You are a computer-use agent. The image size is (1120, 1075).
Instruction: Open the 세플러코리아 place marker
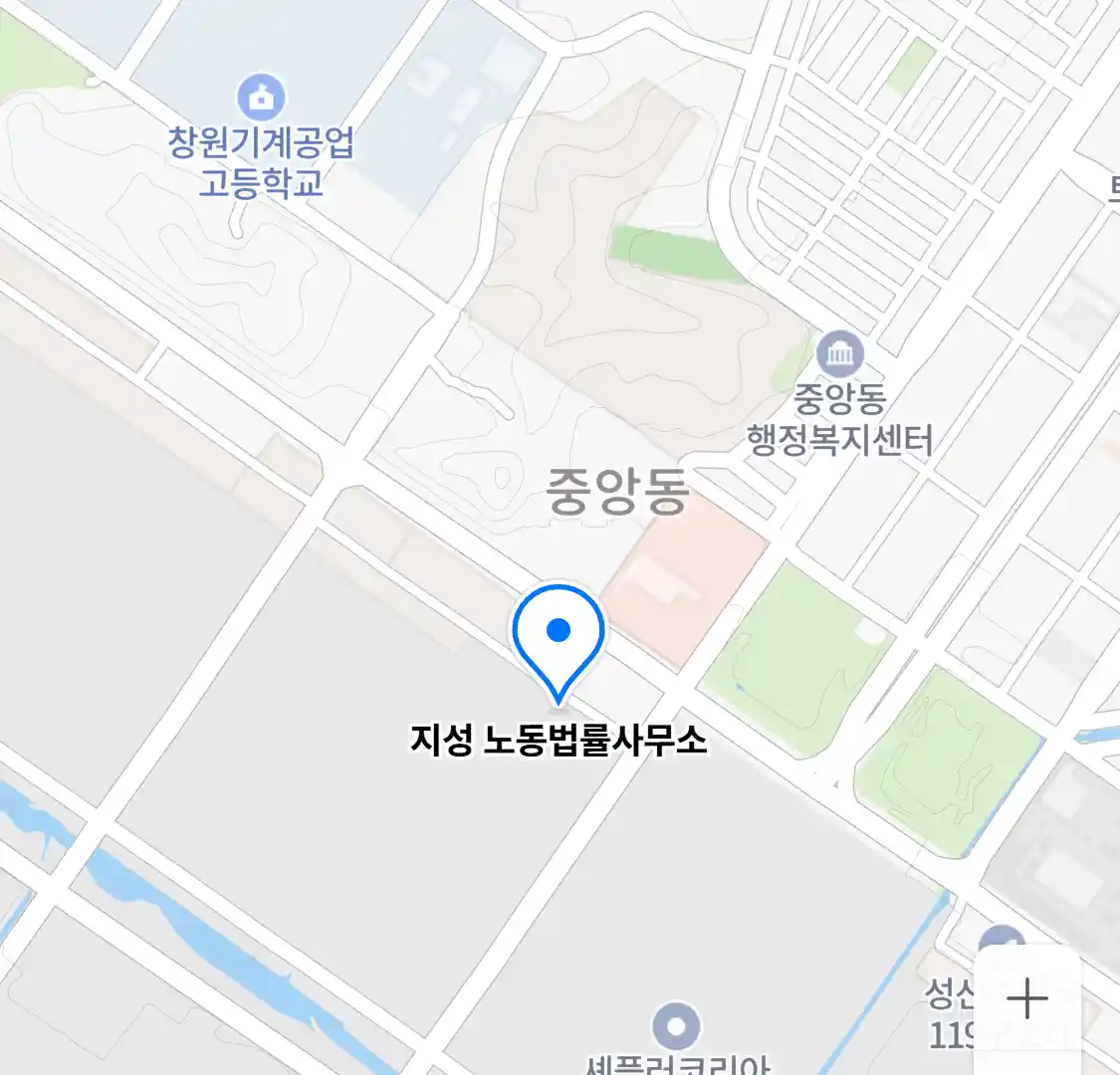pos(676,1025)
